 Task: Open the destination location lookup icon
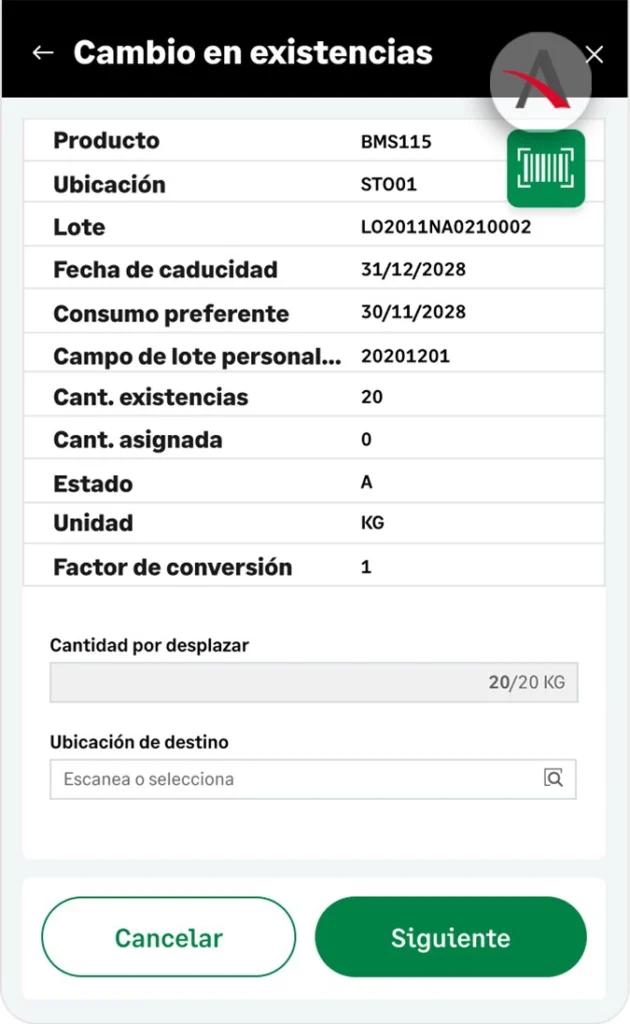pyautogui.click(x=554, y=779)
